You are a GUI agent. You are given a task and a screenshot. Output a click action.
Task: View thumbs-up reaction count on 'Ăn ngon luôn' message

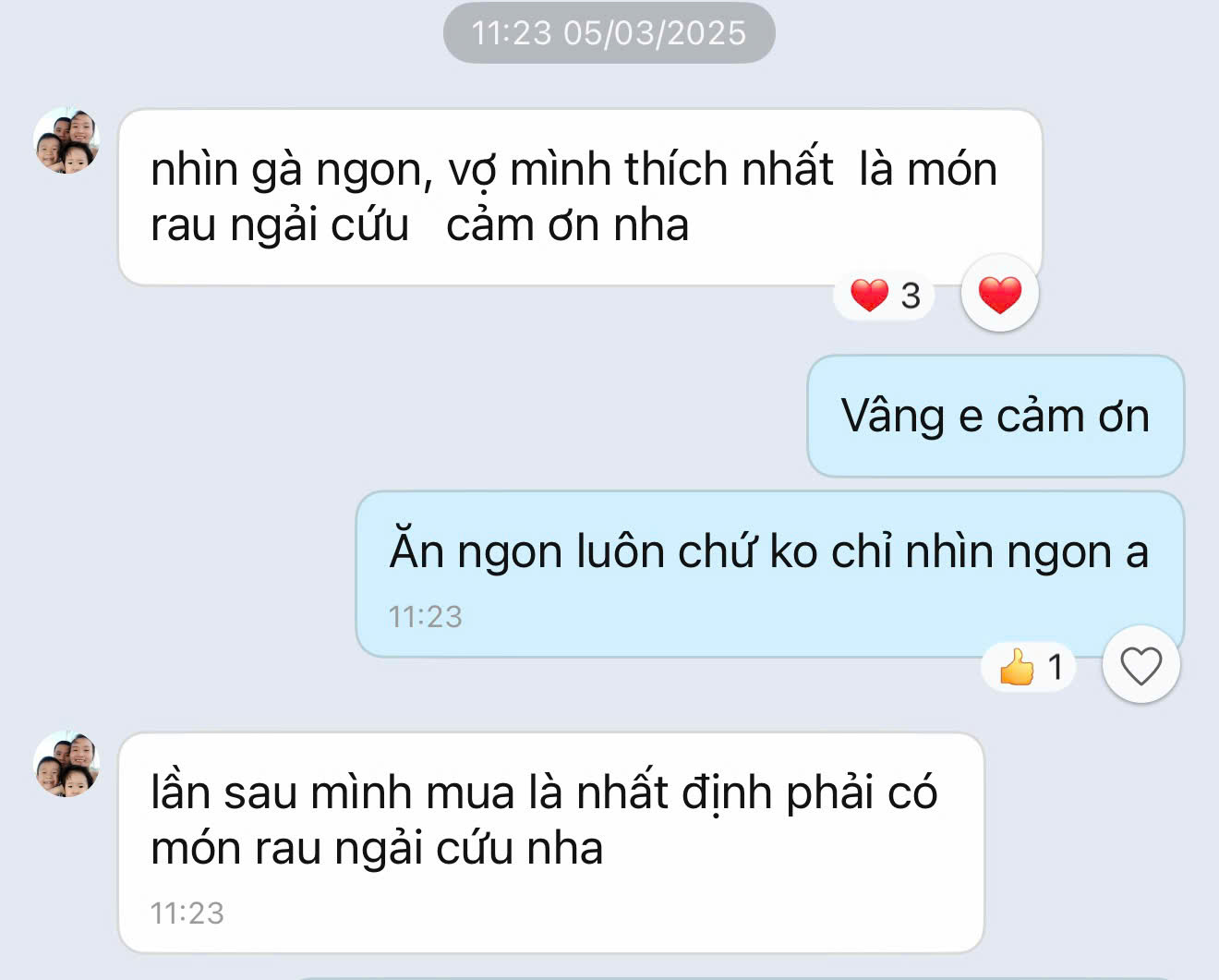pos(1030,667)
